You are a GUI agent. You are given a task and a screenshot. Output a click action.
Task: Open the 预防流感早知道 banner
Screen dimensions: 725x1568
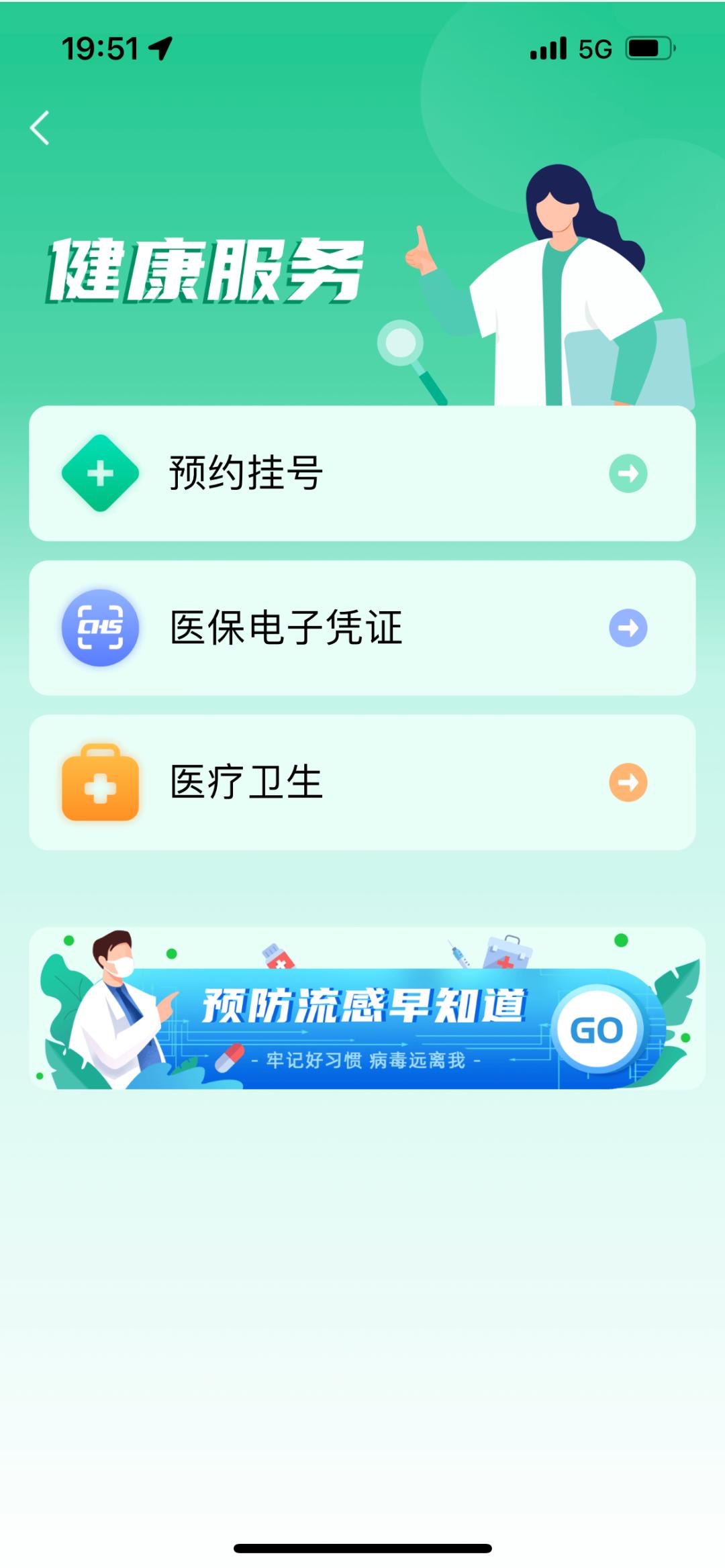pyautogui.click(x=362, y=1003)
